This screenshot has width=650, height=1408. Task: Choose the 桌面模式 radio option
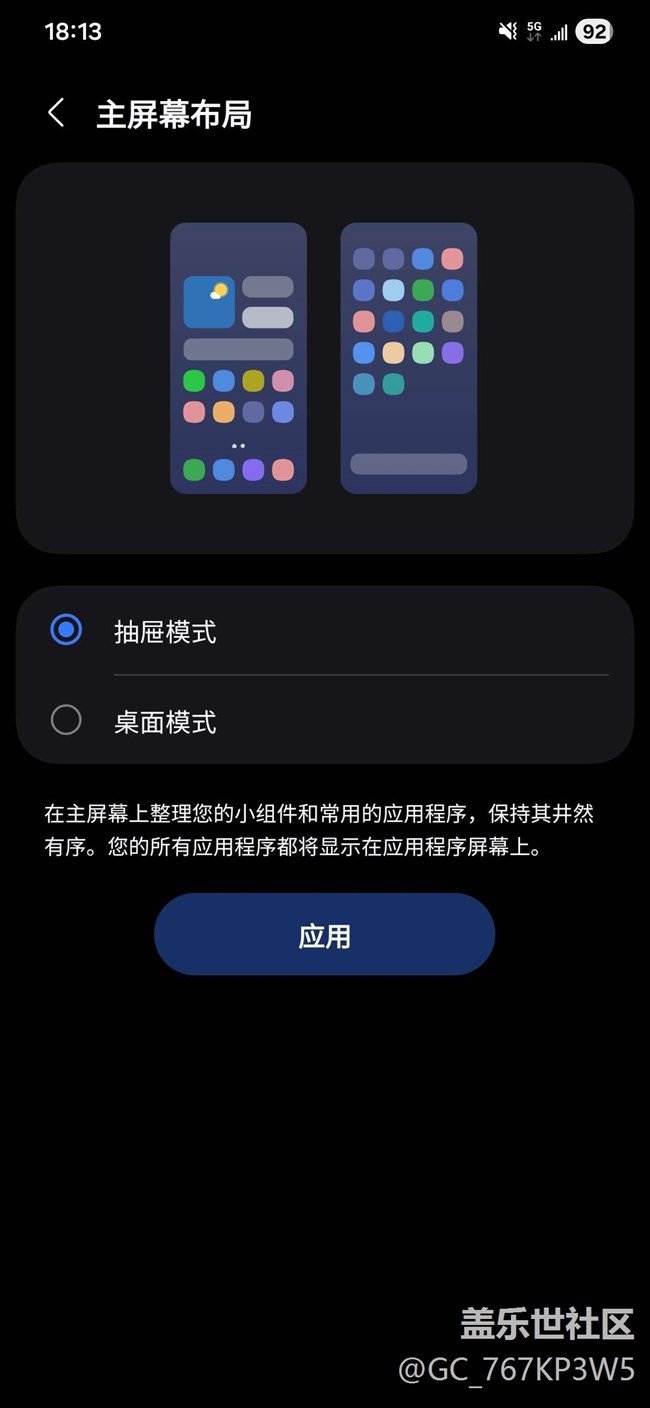(67, 720)
